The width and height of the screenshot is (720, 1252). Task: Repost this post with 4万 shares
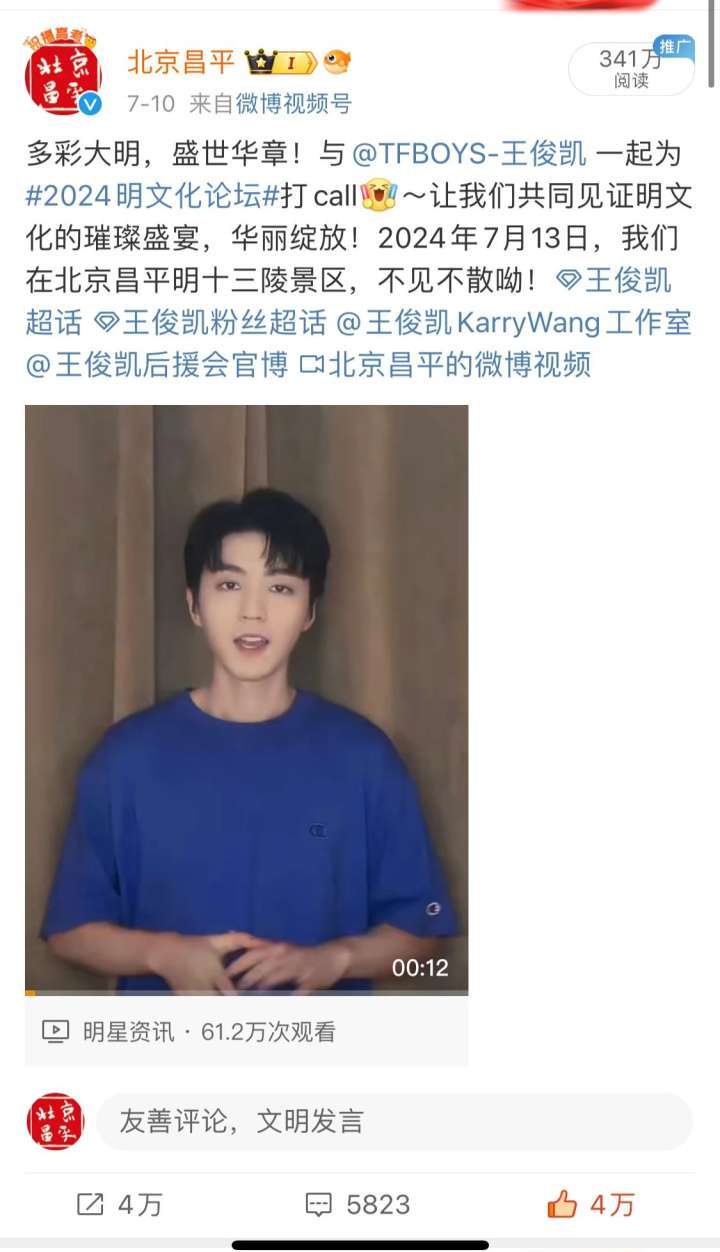point(119,1205)
